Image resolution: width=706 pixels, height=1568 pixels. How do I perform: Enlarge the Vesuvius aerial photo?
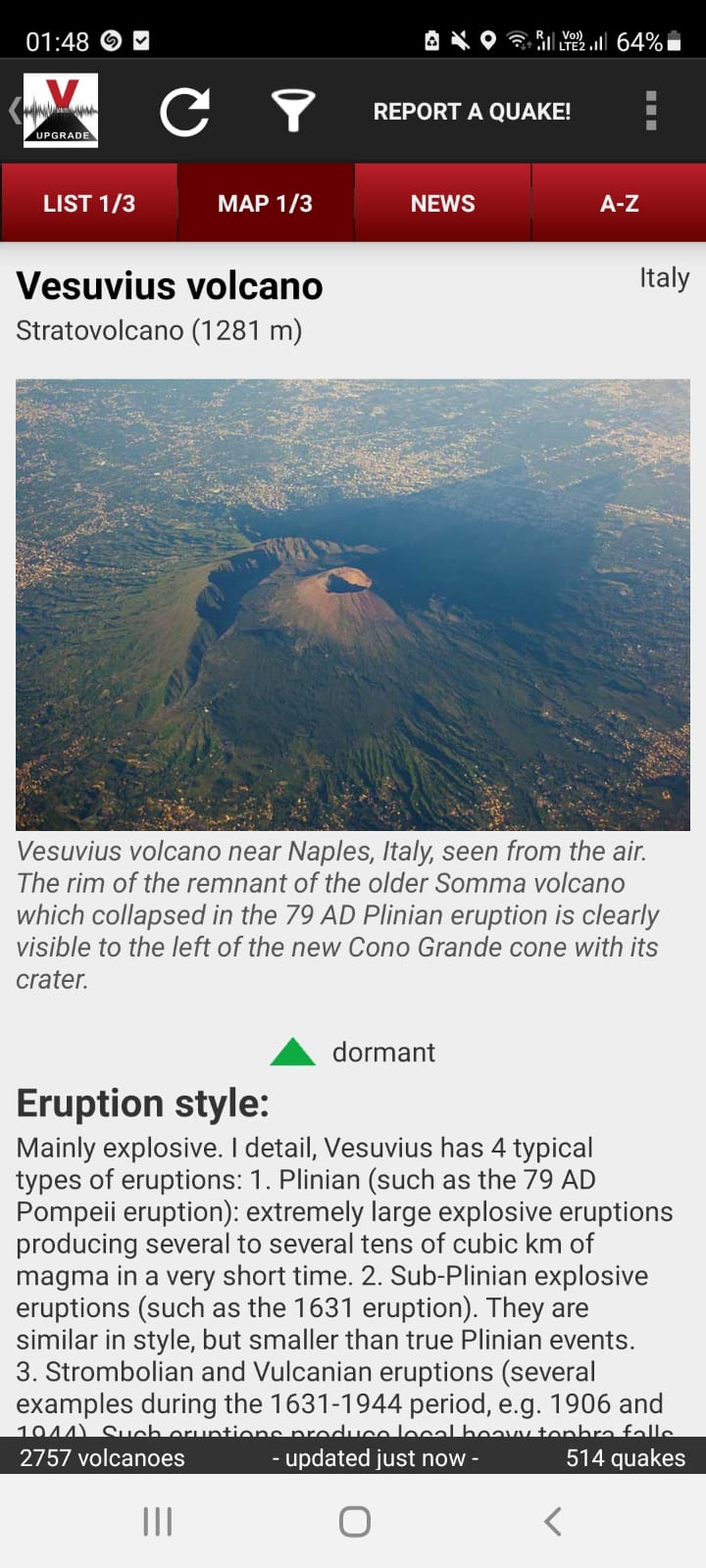[353, 605]
